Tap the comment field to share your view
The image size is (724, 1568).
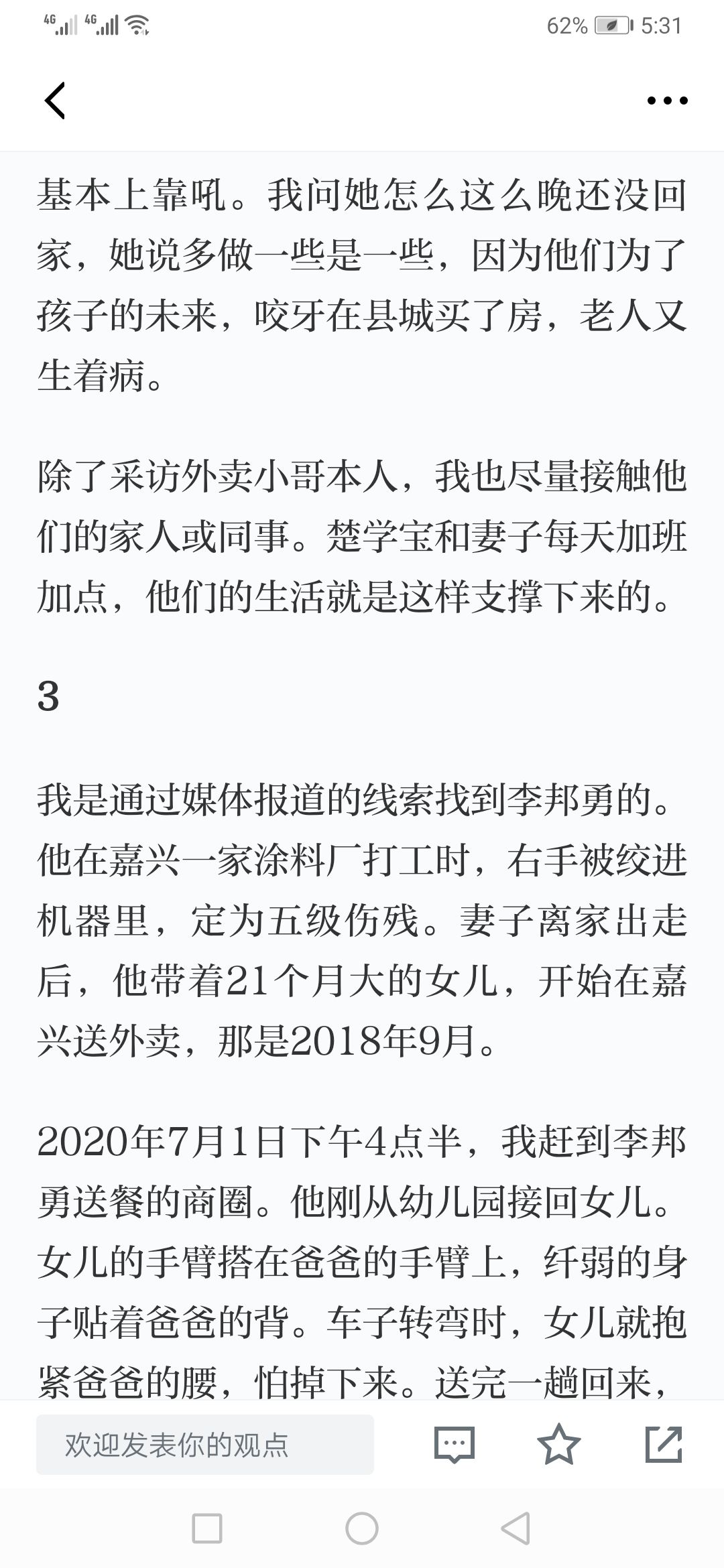coord(205,1445)
